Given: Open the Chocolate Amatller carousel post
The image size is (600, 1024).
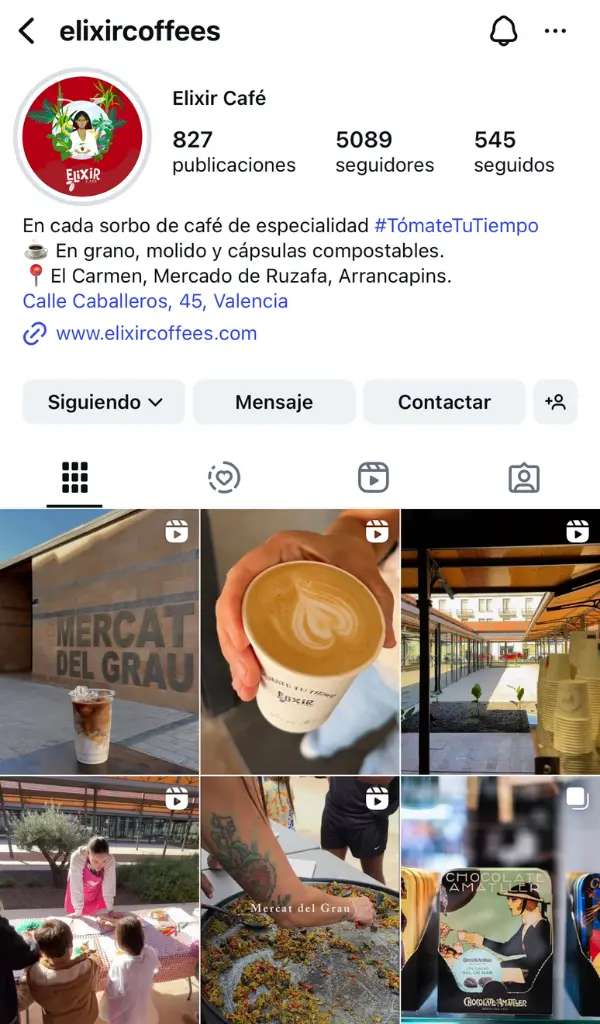Looking at the screenshot, I should click(x=500, y=900).
